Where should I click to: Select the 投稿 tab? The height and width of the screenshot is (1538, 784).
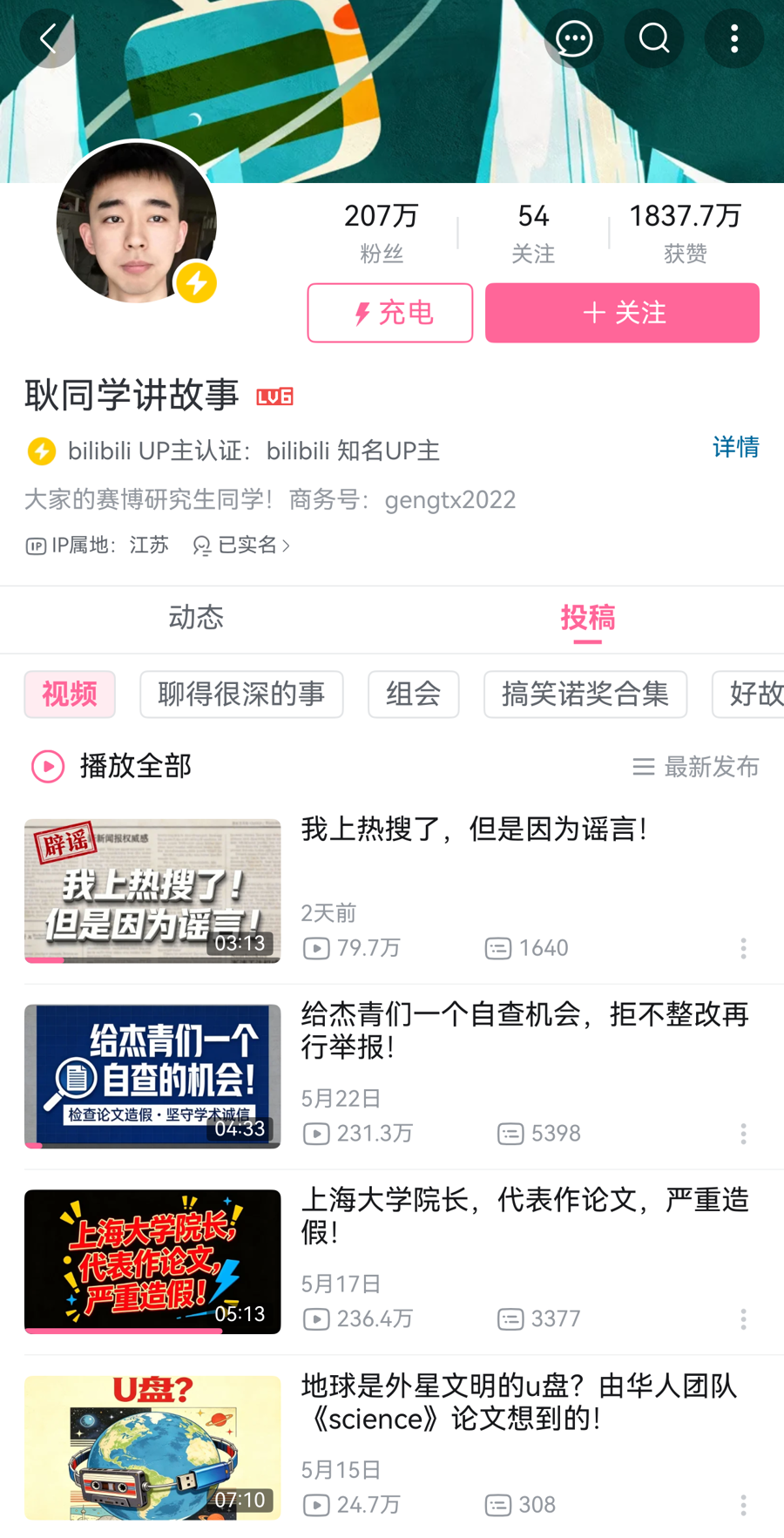[x=588, y=618]
